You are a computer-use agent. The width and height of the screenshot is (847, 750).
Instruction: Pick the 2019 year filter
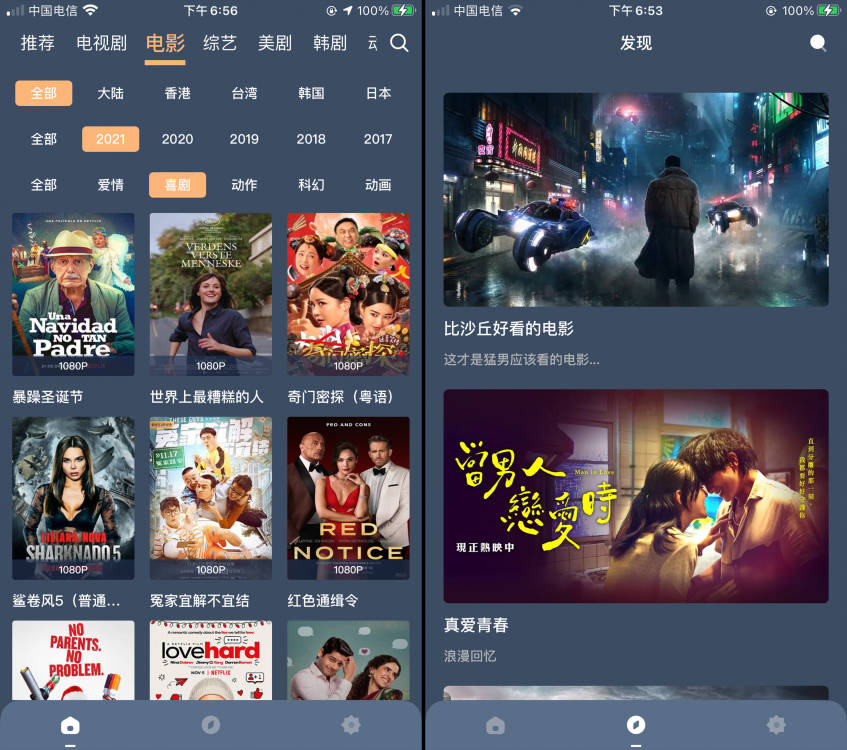[x=244, y=139]
